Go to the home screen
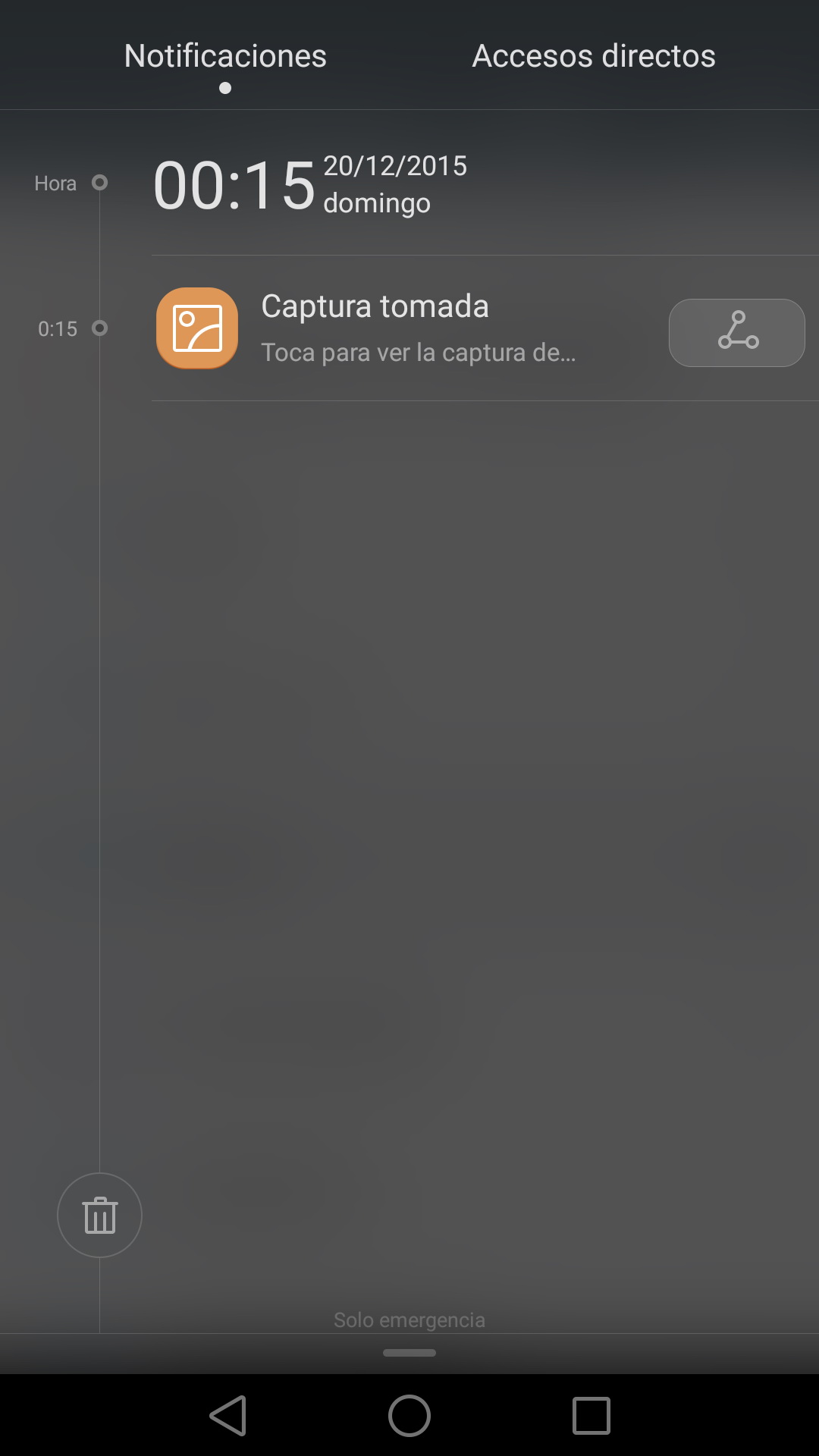819x1456 pixels. pyautogui.click(x=409, y=1415)
